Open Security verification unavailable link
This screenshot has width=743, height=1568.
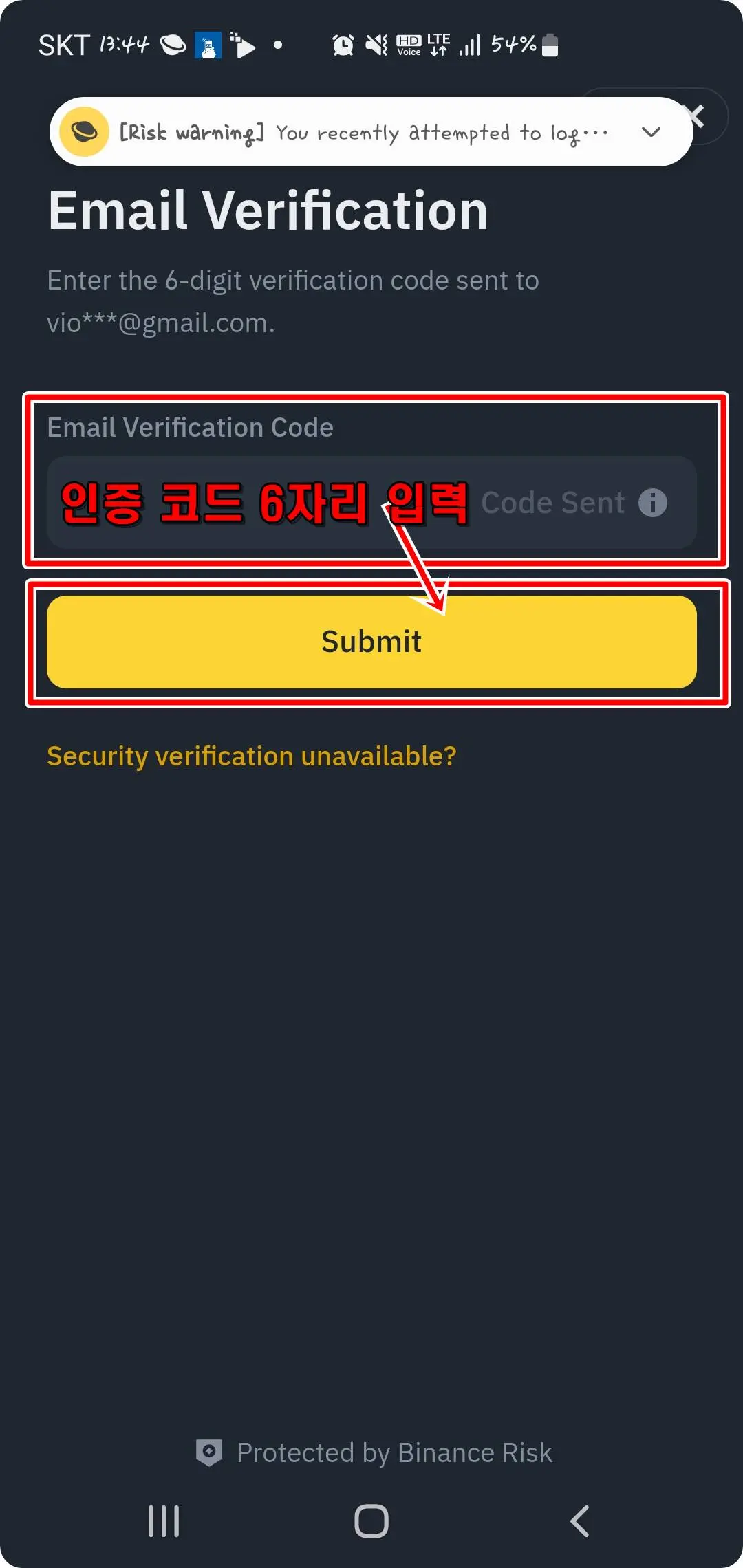pos(252,756)
